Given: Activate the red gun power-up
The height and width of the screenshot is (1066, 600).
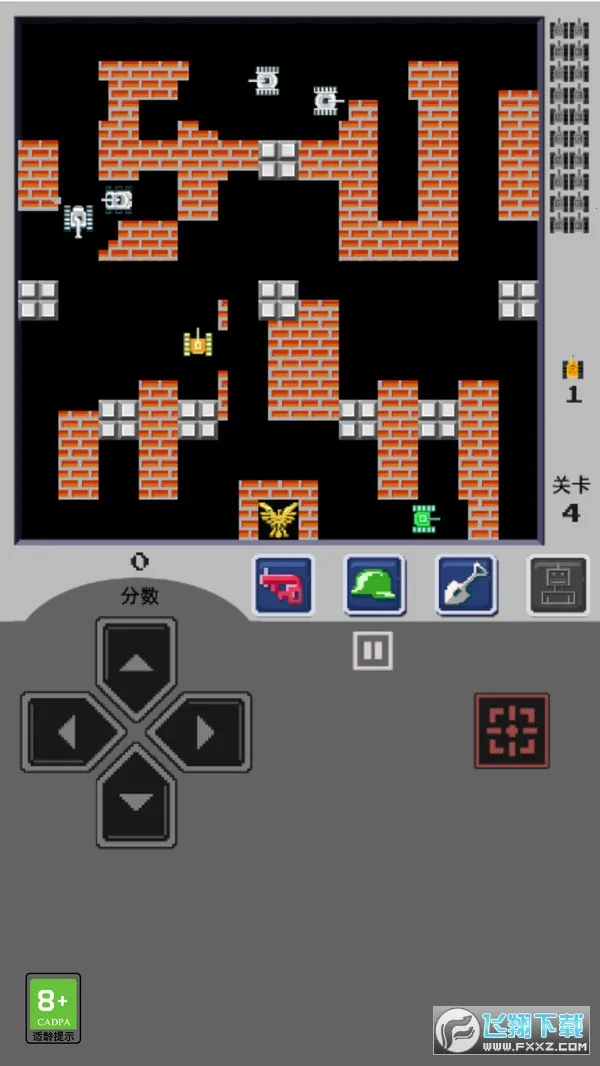Looking at the screenshot, I should point(282,586).
